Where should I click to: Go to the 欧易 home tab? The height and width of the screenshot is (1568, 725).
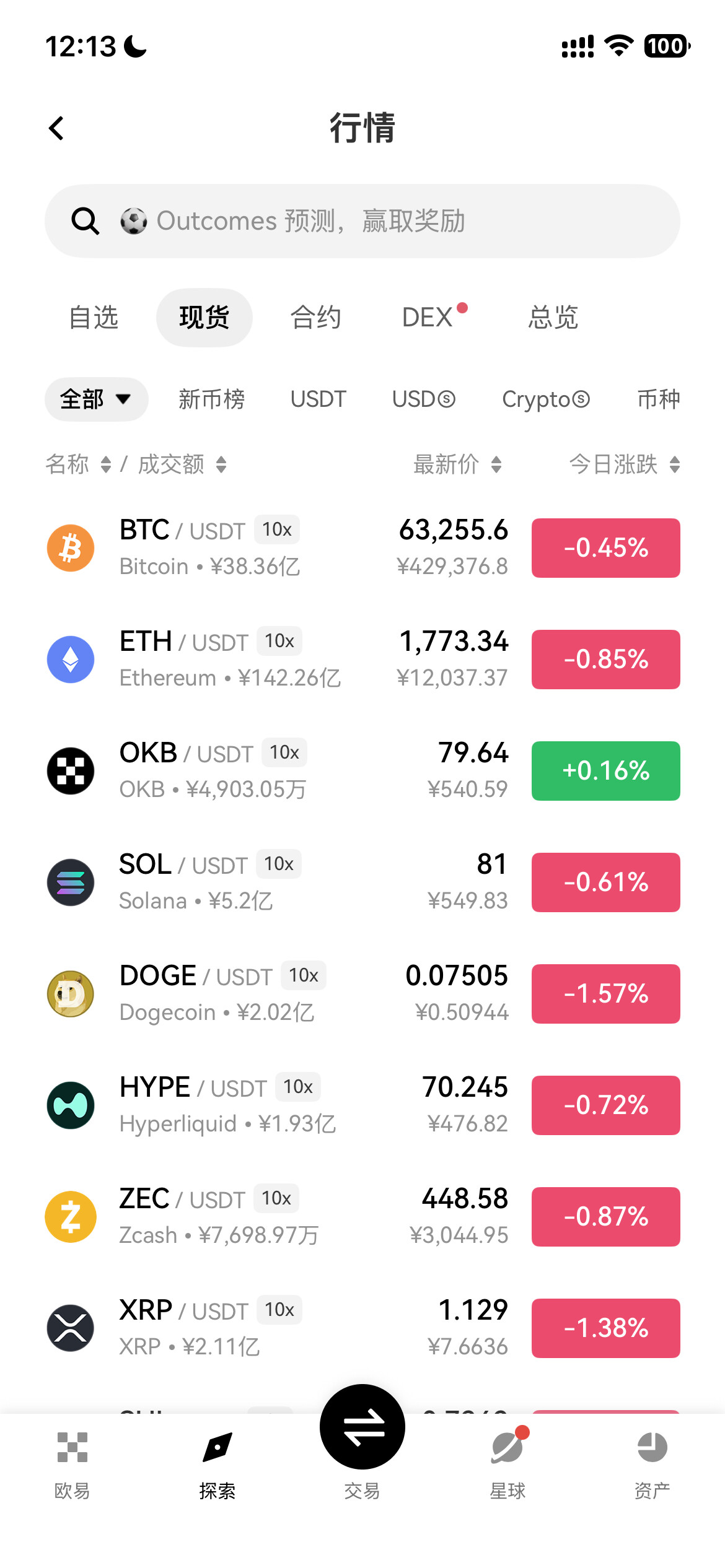click(x=72, y=1465)
